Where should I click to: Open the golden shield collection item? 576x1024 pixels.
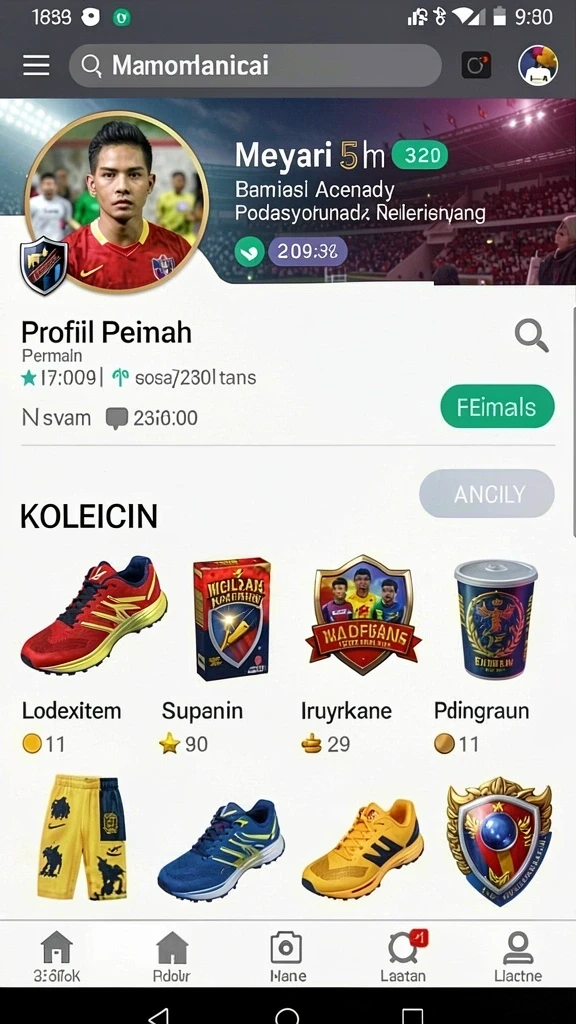click(x=499, y=840)
